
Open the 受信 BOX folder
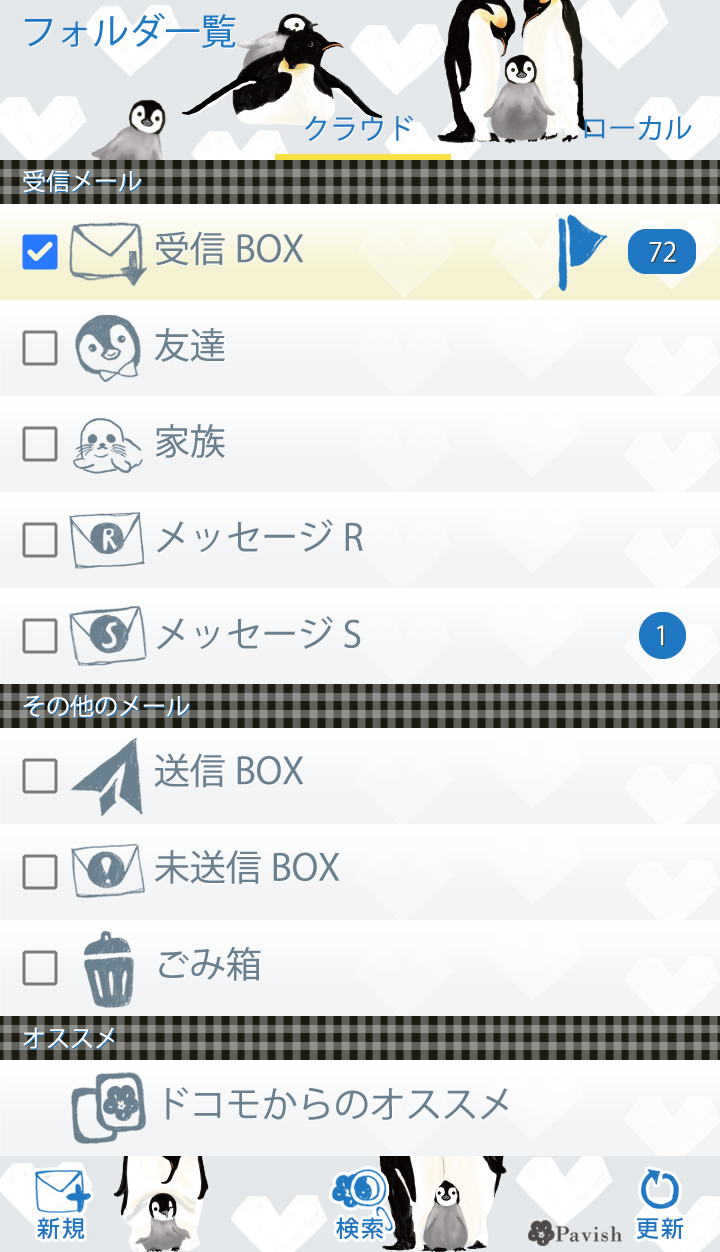click(230, 250)
